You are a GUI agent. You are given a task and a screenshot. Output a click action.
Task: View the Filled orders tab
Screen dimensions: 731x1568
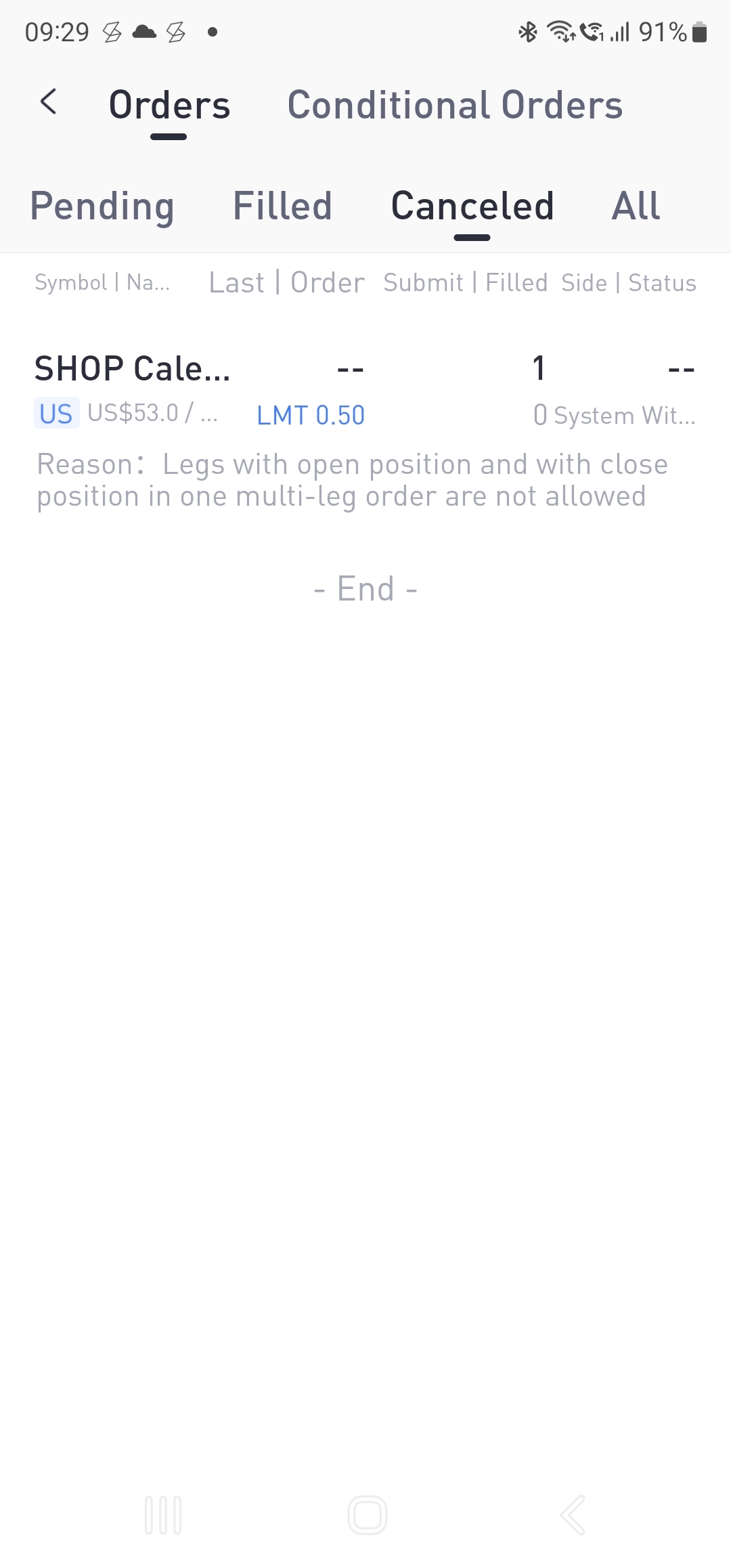pos(282,206)
